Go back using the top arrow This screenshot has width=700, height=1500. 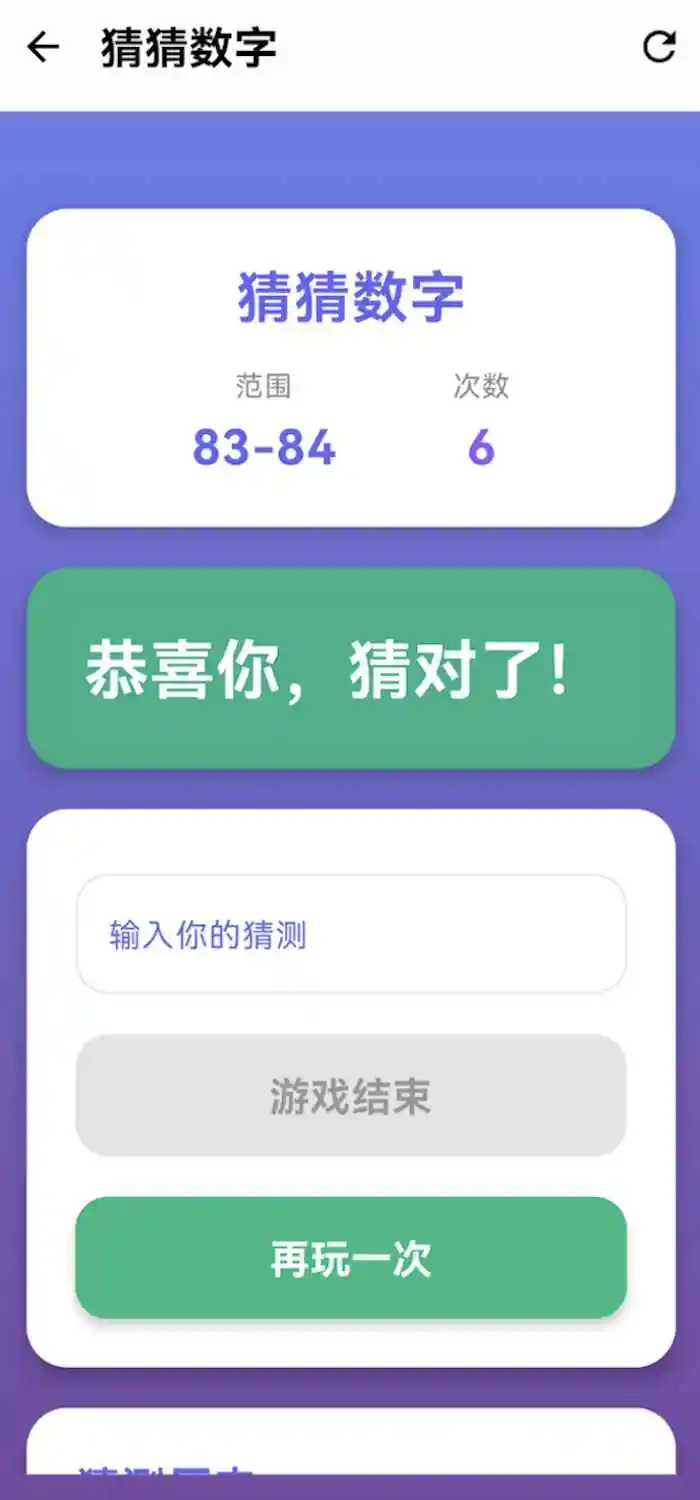click(x=43, y=47)
